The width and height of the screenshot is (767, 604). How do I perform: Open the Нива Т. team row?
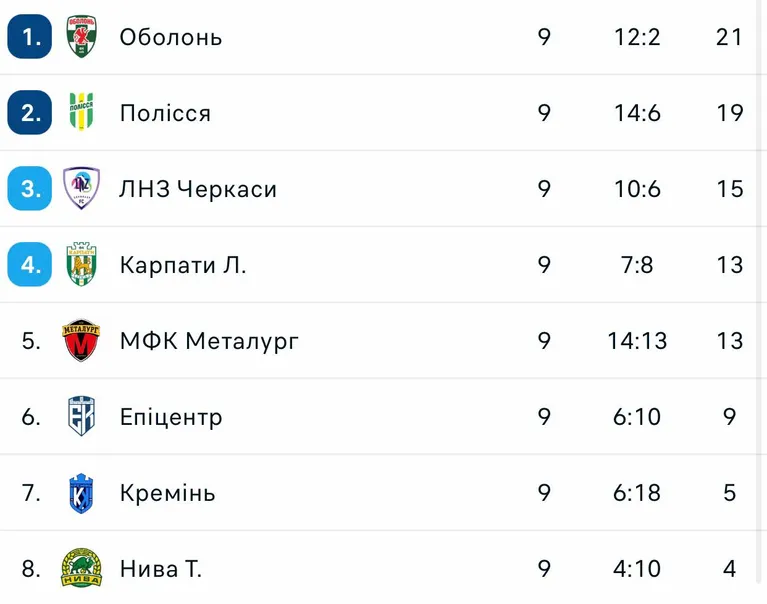pyautogui.click(x=160, y=569)
